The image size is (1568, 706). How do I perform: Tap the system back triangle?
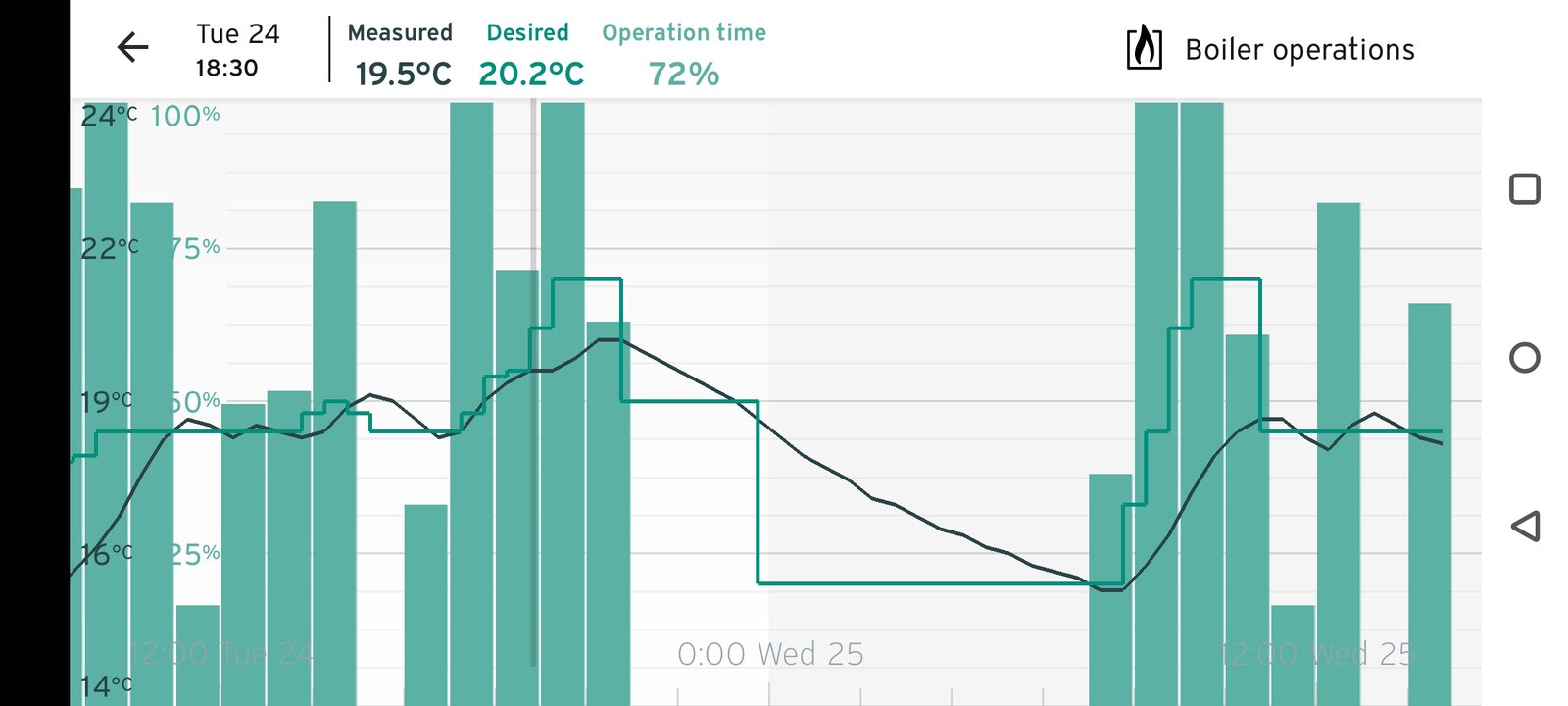[1525, 527]
